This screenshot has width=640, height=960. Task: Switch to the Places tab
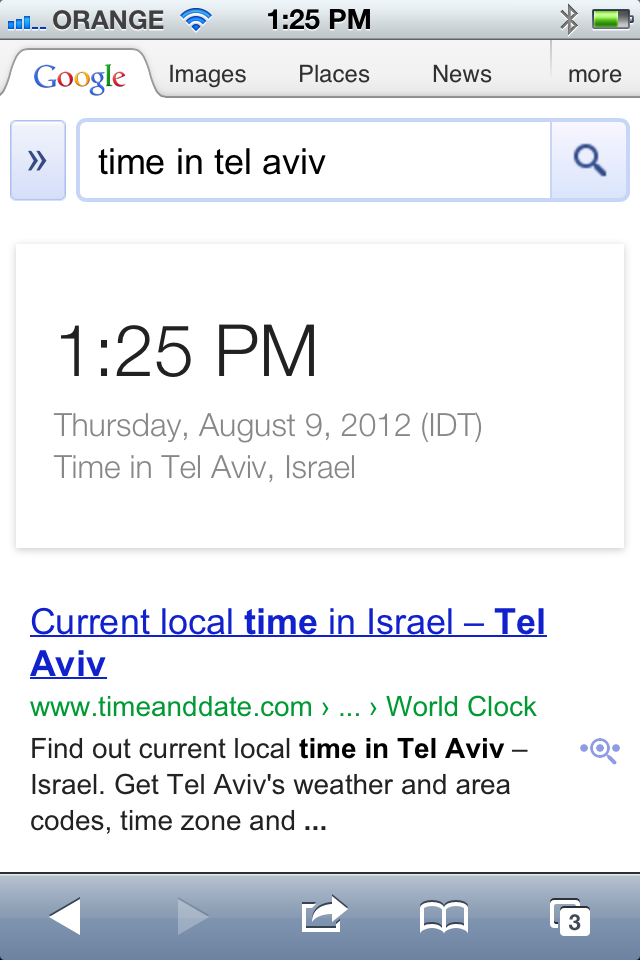[334, 74]
